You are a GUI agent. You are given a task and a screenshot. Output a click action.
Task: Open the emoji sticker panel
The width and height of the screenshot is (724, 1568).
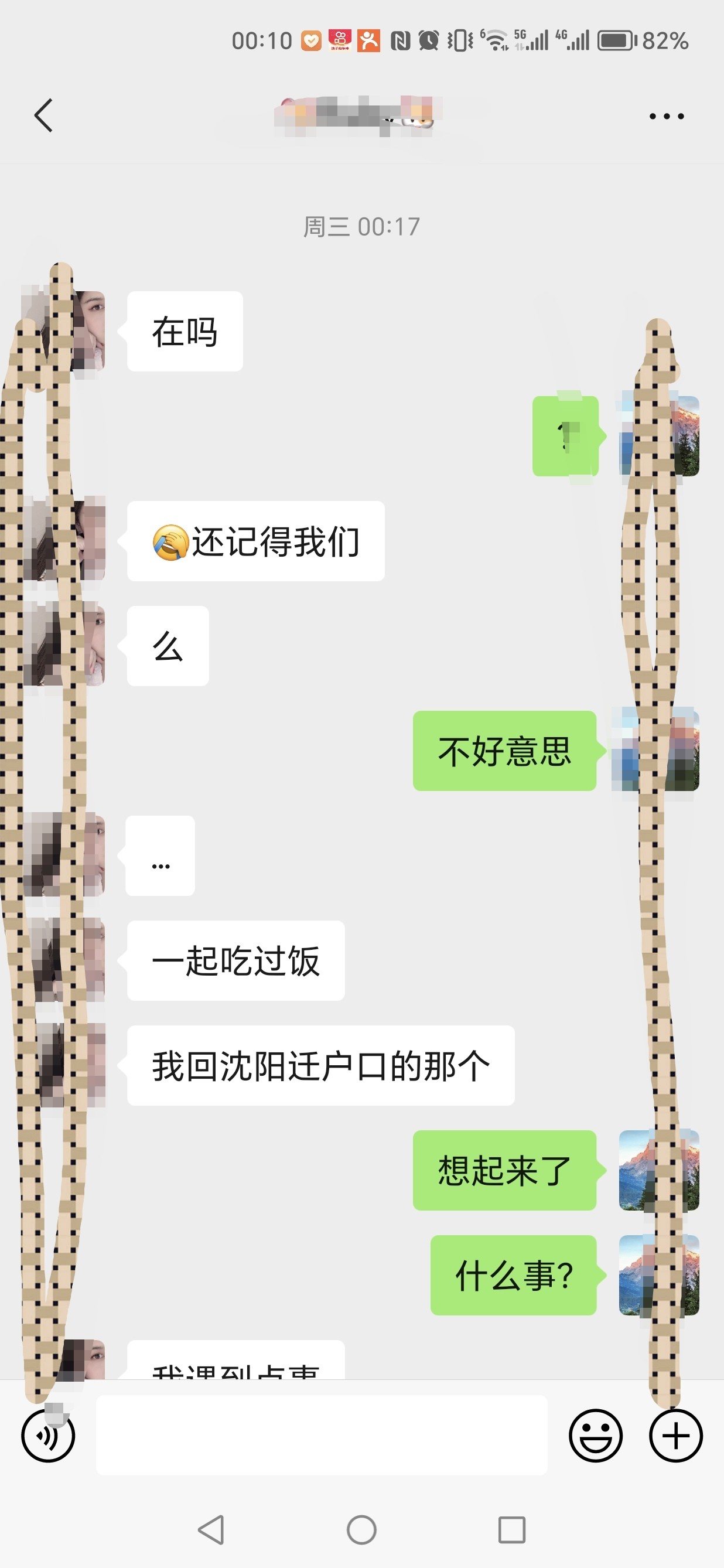(595, 1436)
